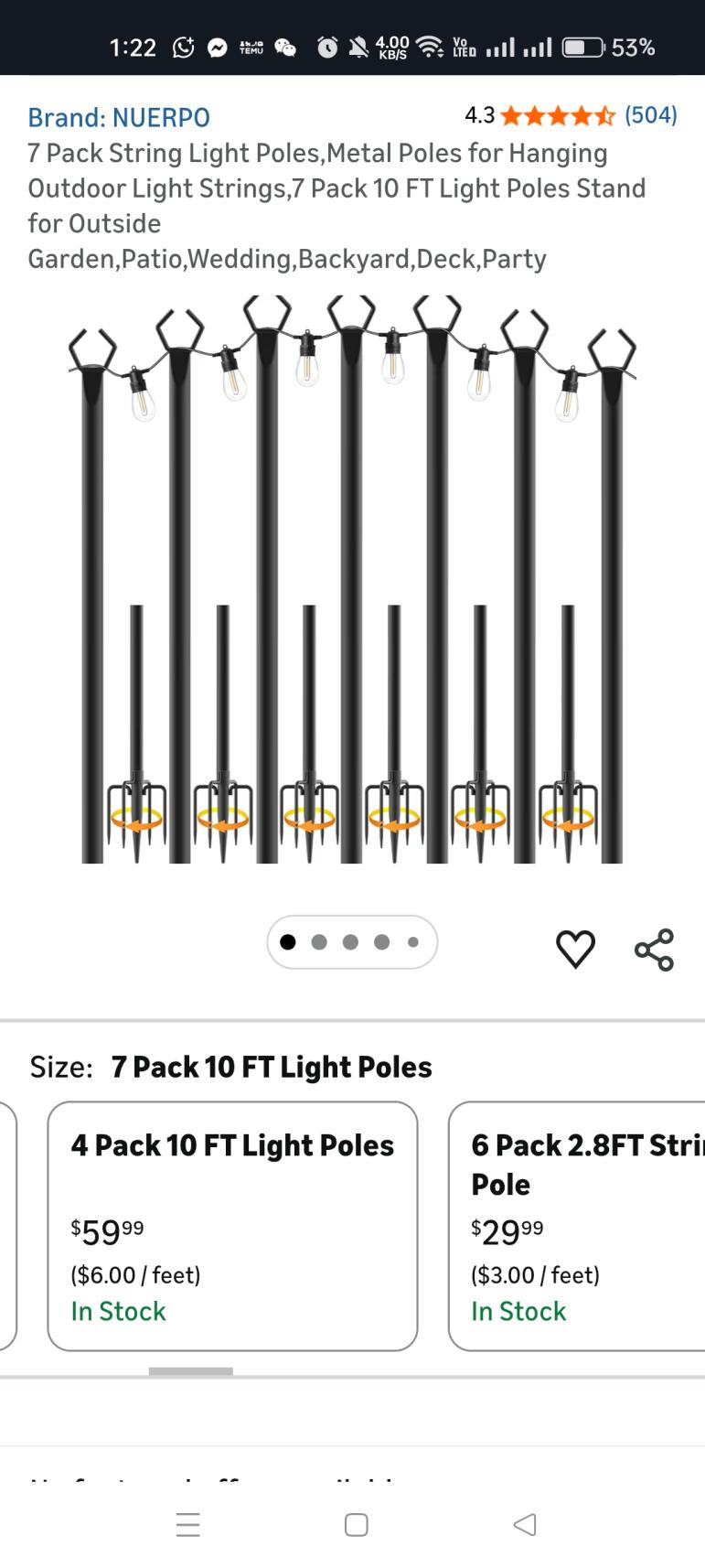Open recent apps from navigation bar
This screenshot has height=1568, width=705.
pyautogui.click(x=187, y=1524)
